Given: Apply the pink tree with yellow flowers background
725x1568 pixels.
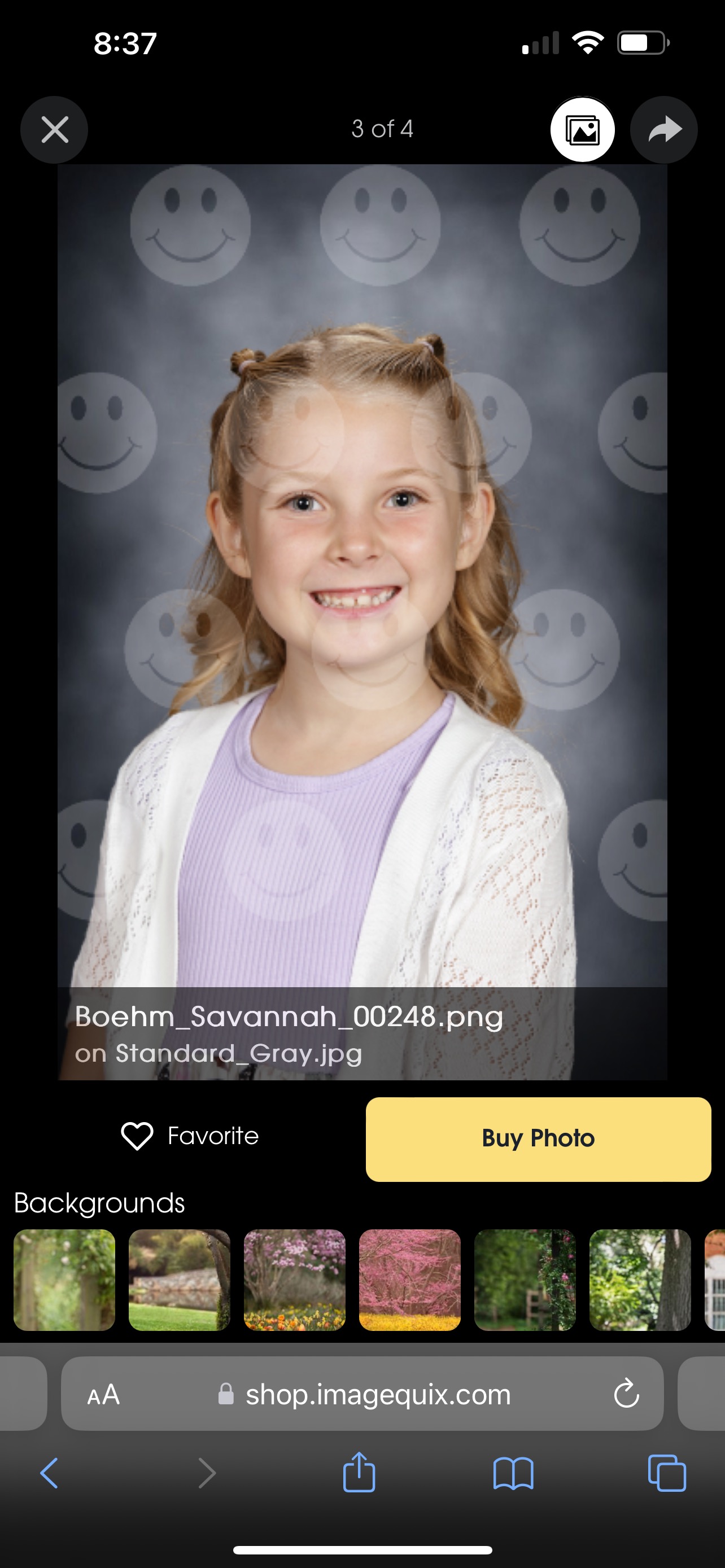Looking at the screenshot, I should click(410, 1280).
